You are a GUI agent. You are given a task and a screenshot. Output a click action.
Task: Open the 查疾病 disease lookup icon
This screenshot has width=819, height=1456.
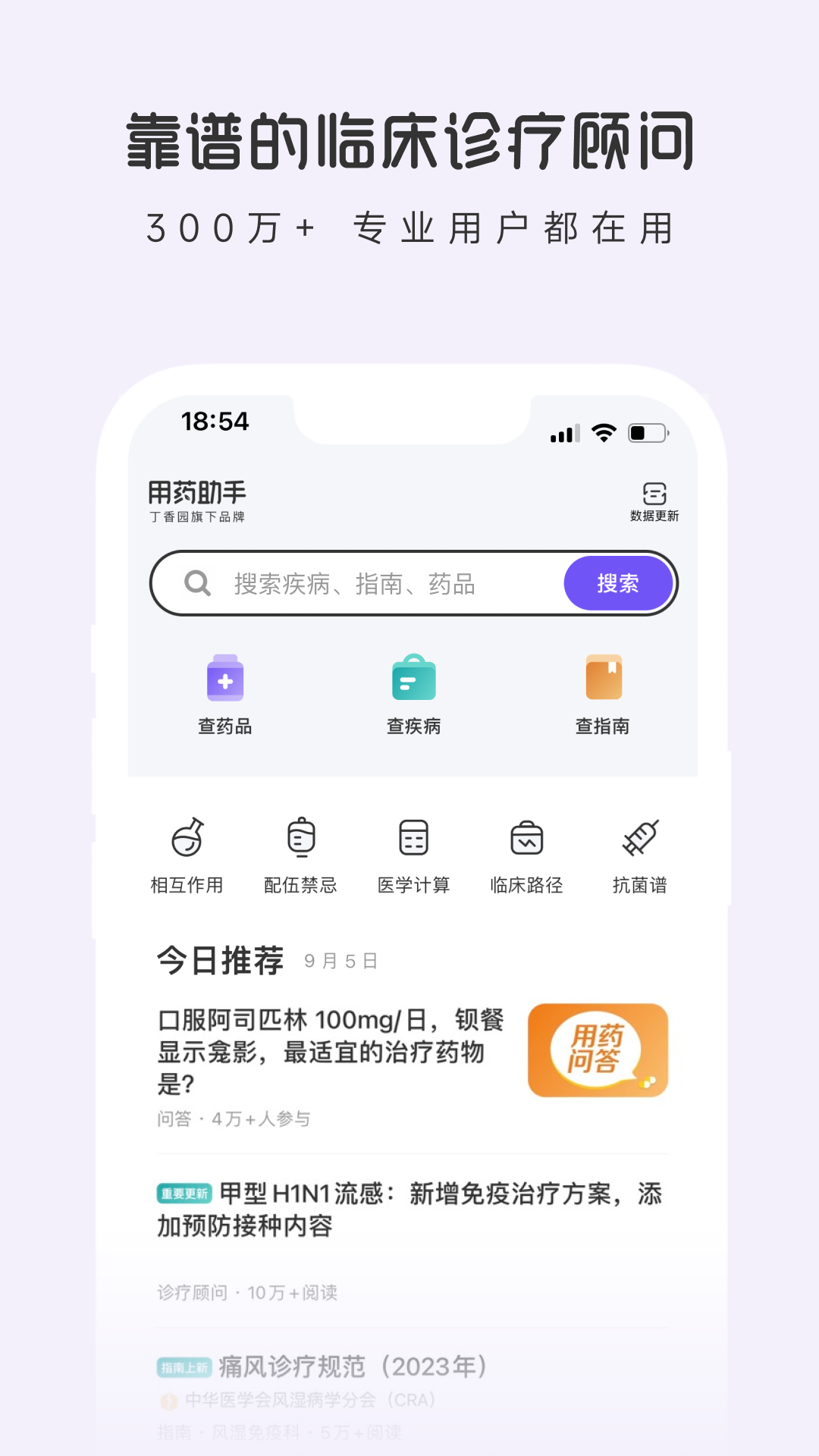(x=413, y=680)
